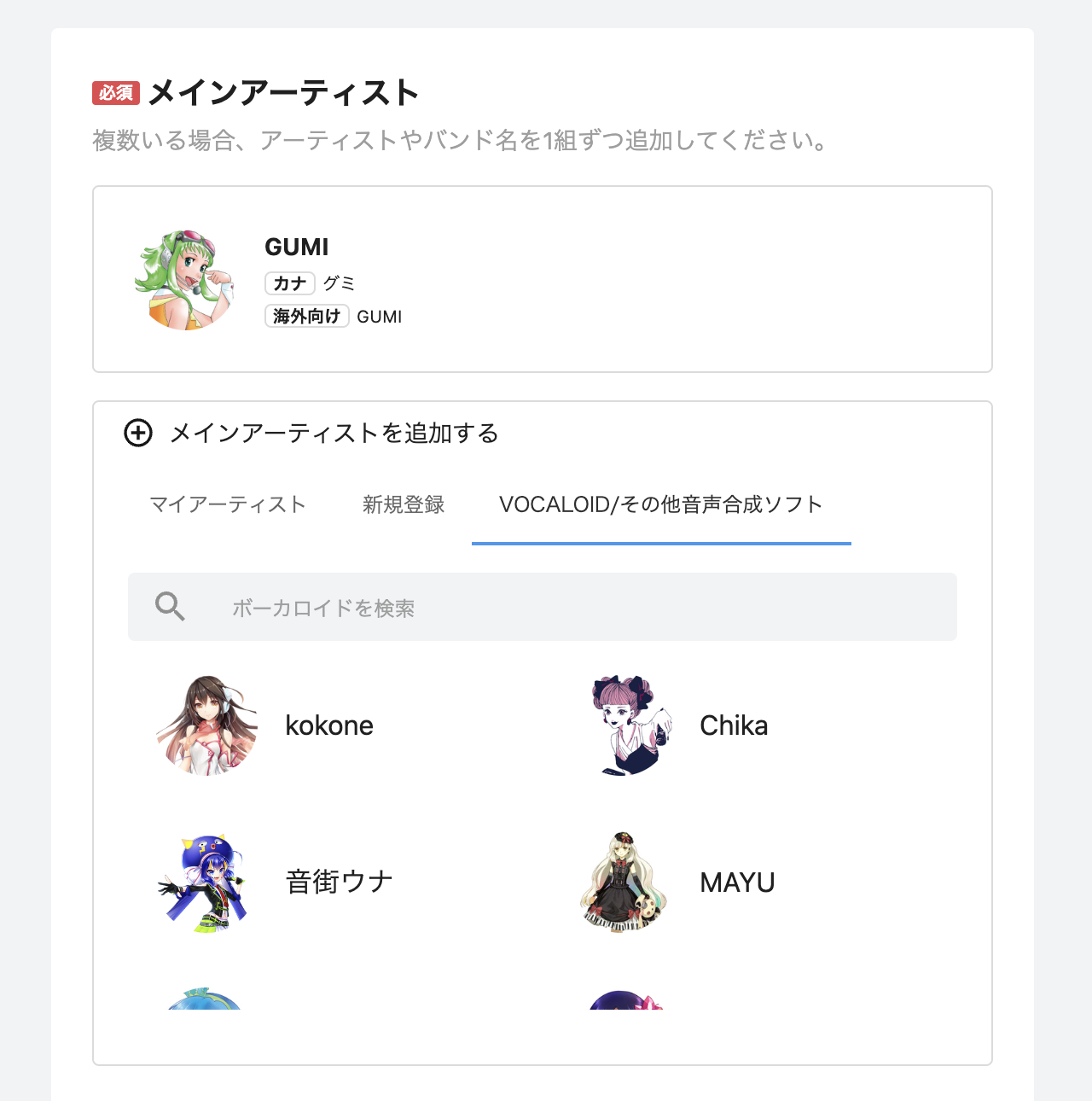
Task: Open the selected GUMI artist card
Action: coord(543,280)
